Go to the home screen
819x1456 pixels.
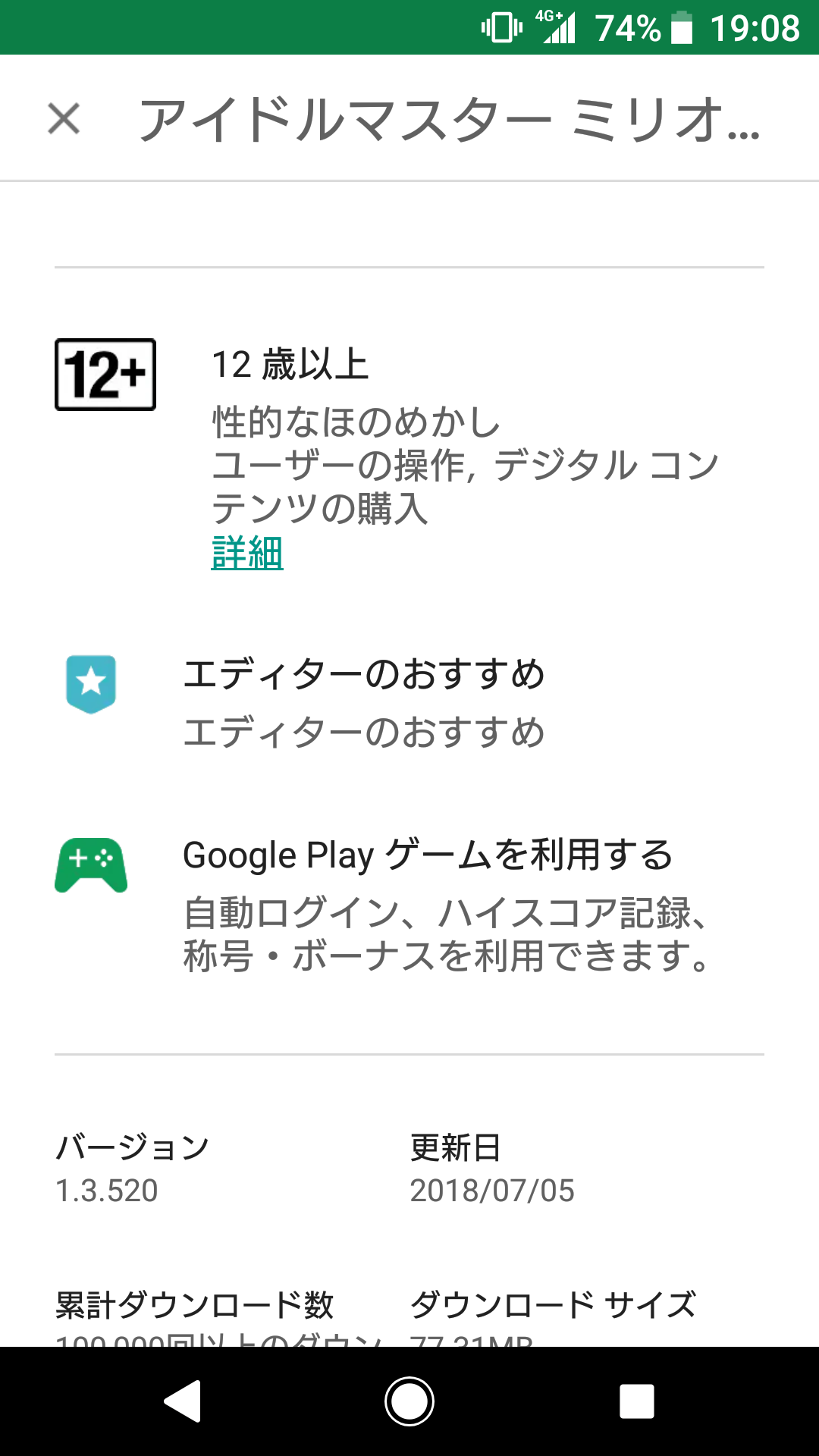pos(409,1401)
